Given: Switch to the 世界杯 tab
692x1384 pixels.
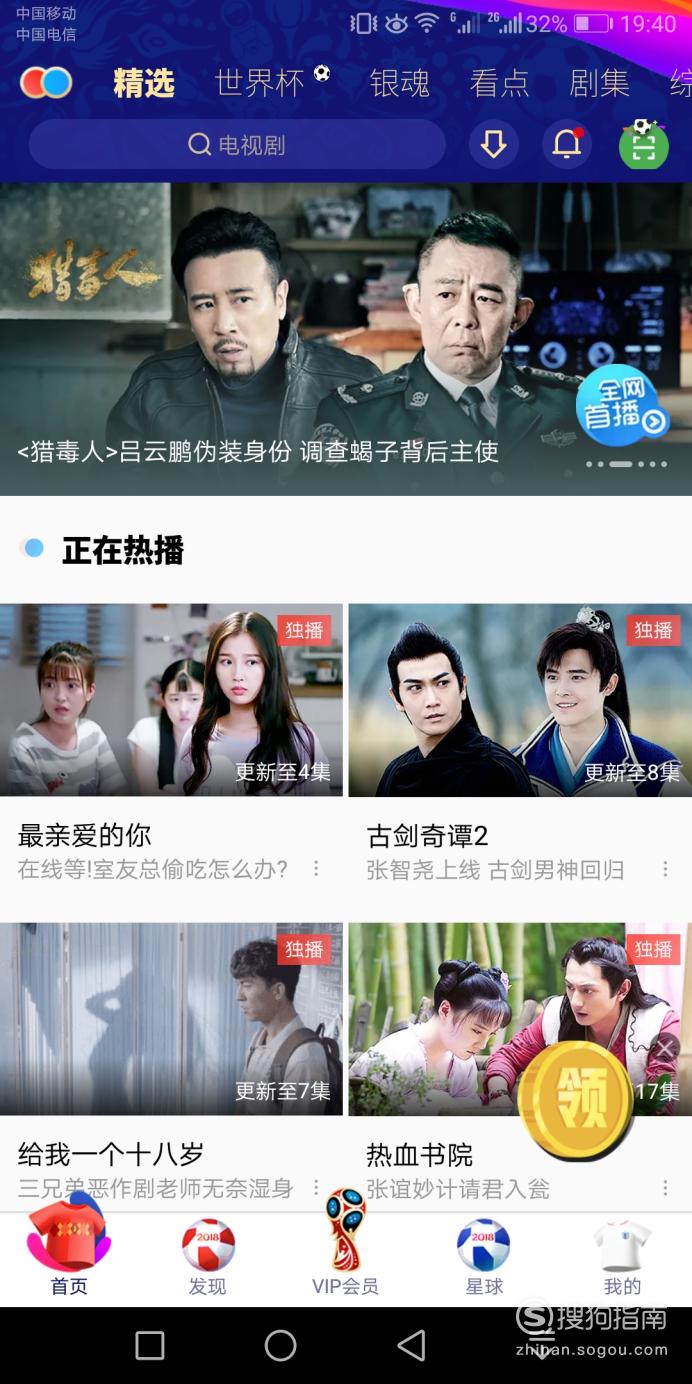Looking at the screenshot, I should [260, 83].
